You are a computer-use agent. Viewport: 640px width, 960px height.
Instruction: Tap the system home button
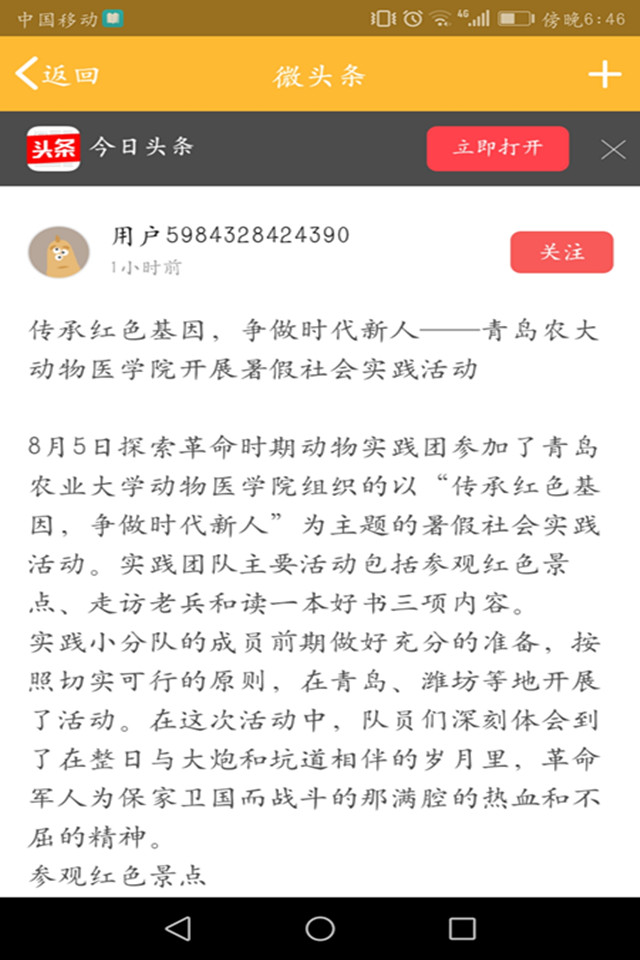click(x=320, y=928)
